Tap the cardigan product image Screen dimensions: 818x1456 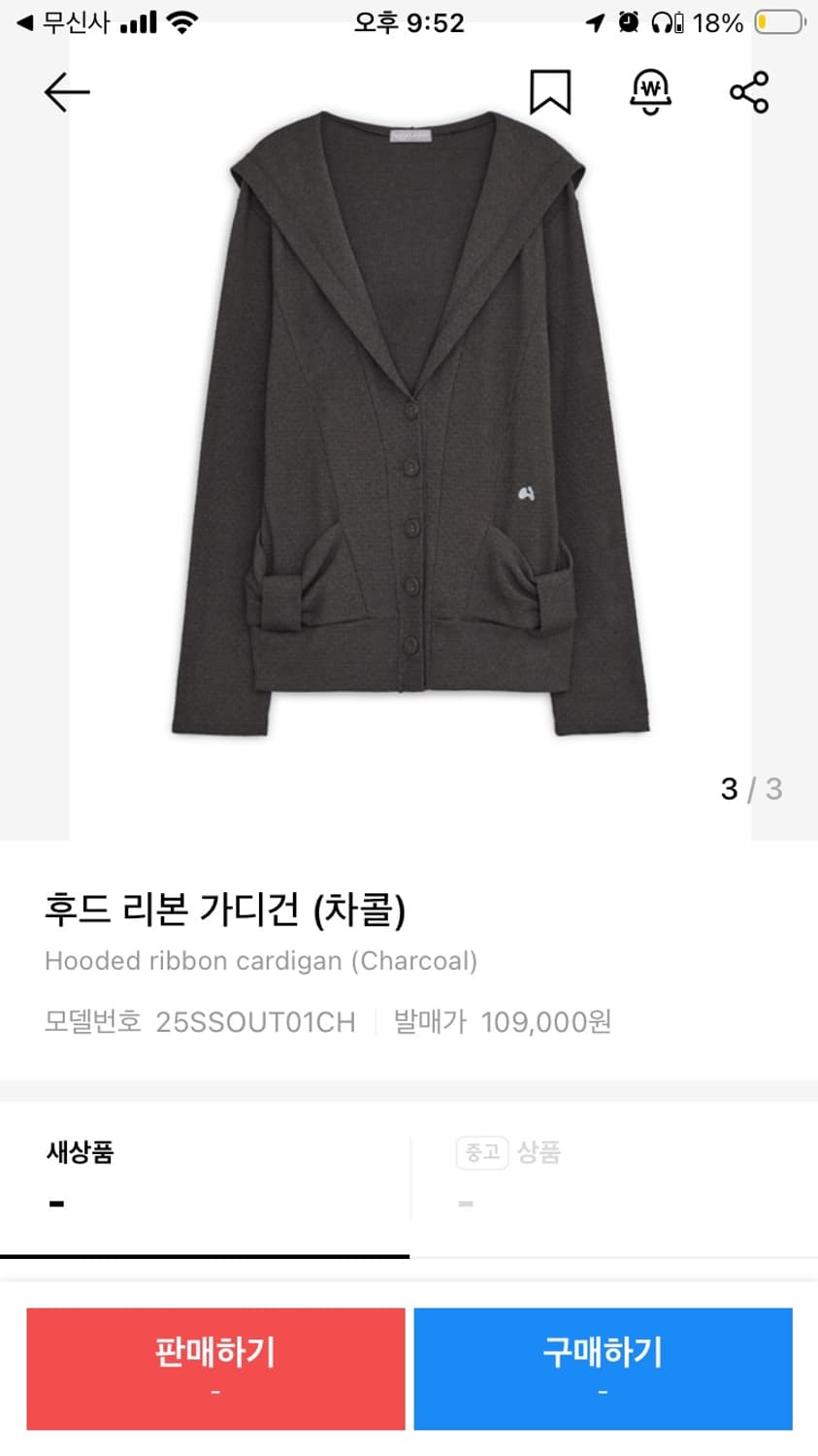pyautogui.click(x=409, y=437)
